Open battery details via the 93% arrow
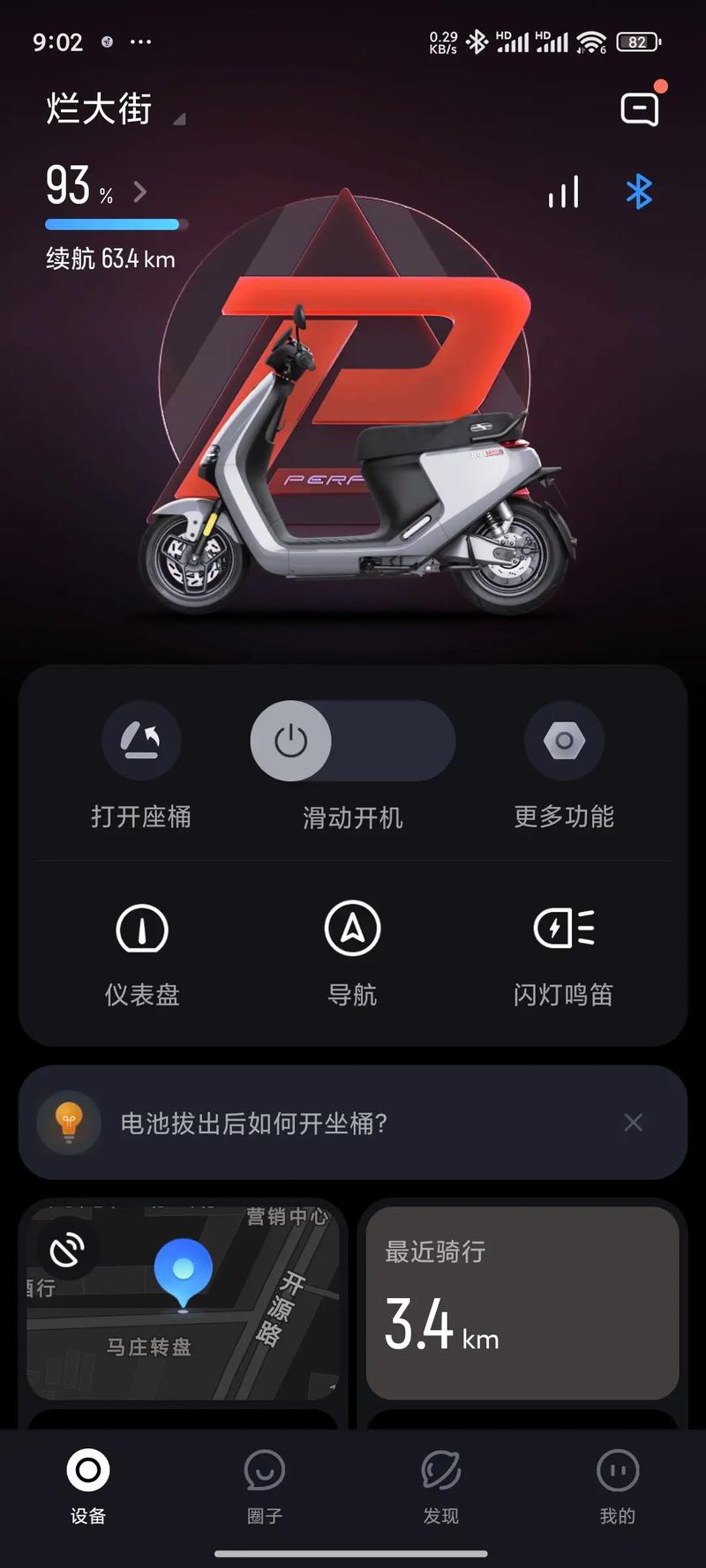706x1568 pixels. click(x=139, y=190)
